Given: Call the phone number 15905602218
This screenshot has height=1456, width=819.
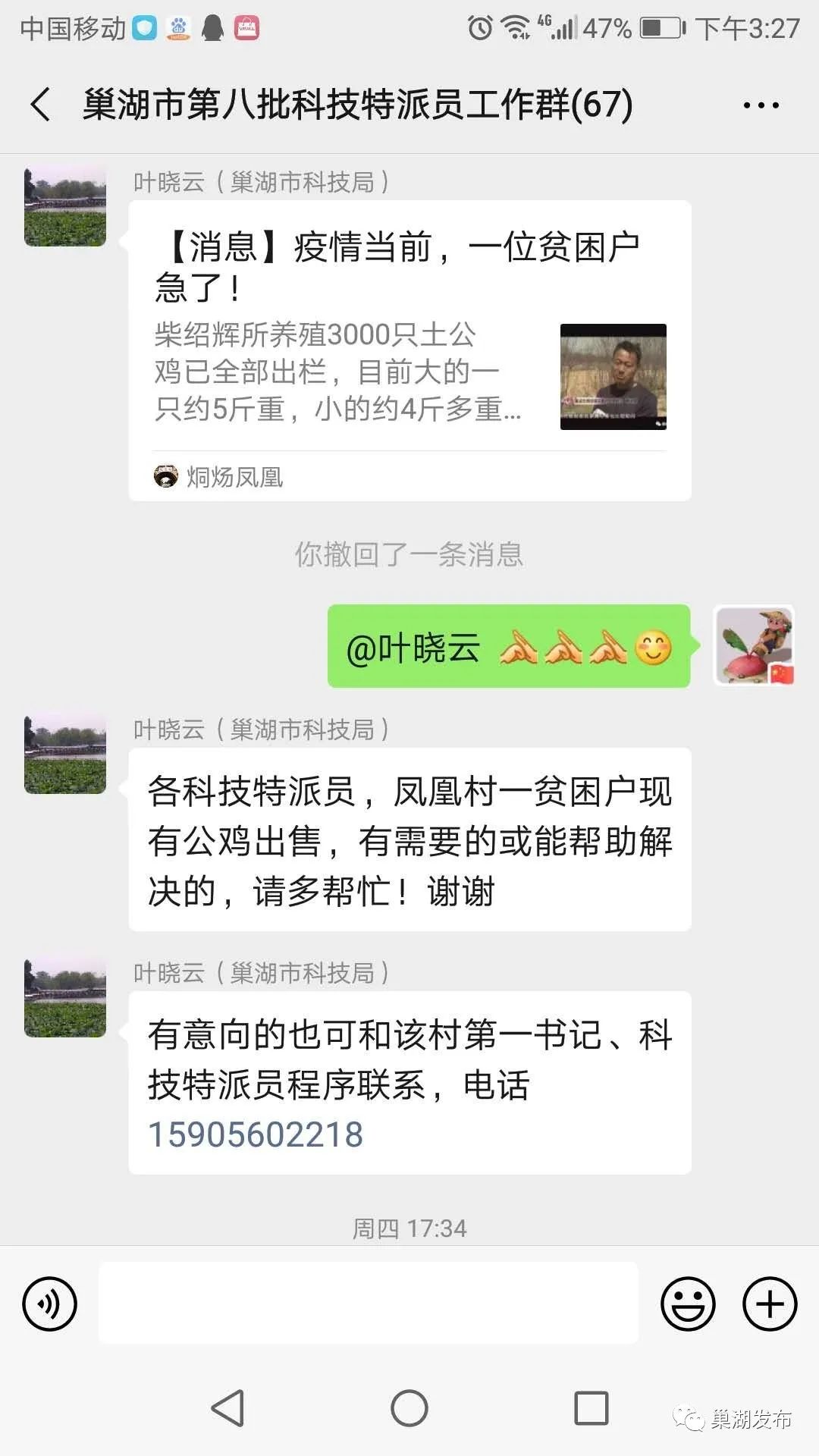Looking at the screenshot, I should [x=255, y=1134].
